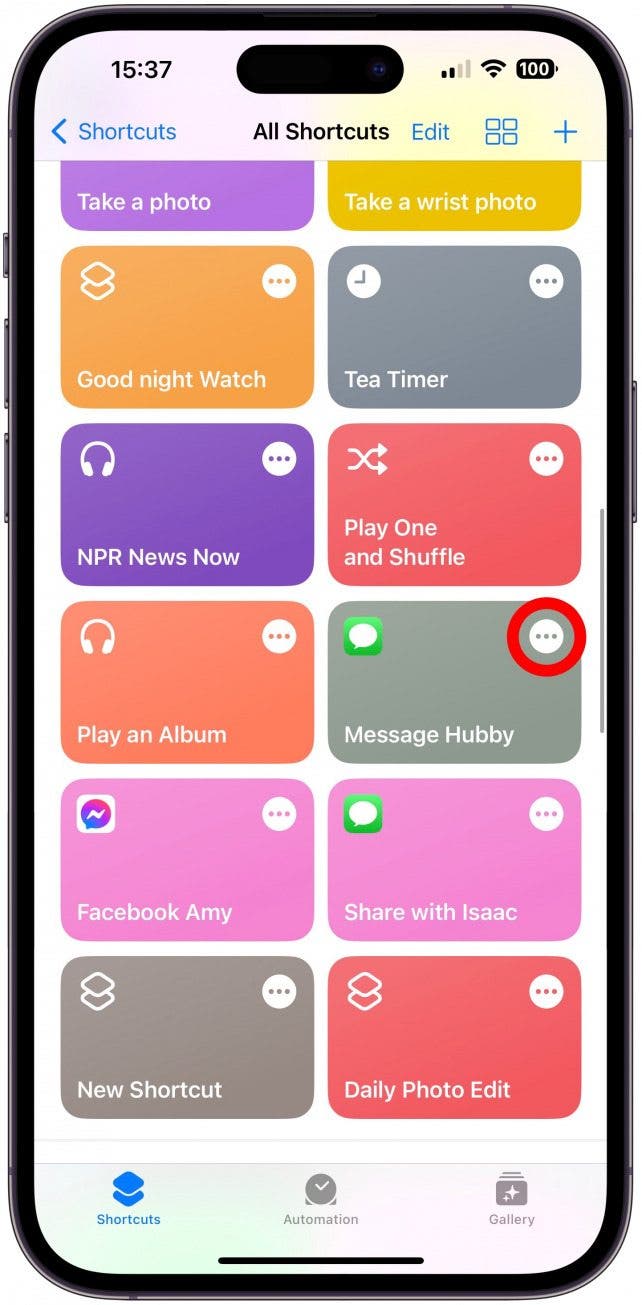The width and height of the screenshot is (642, 1305).
Task: Open Tea Timer ellipsis options
Action: [x=546, y=282]
